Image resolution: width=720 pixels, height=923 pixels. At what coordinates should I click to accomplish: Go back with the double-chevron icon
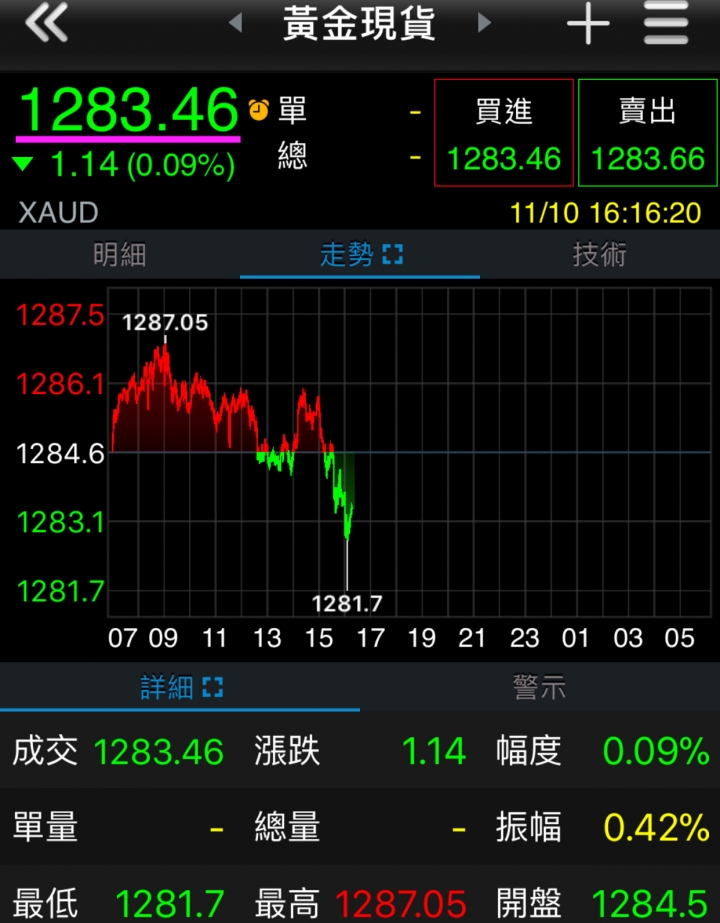(46, 23)
